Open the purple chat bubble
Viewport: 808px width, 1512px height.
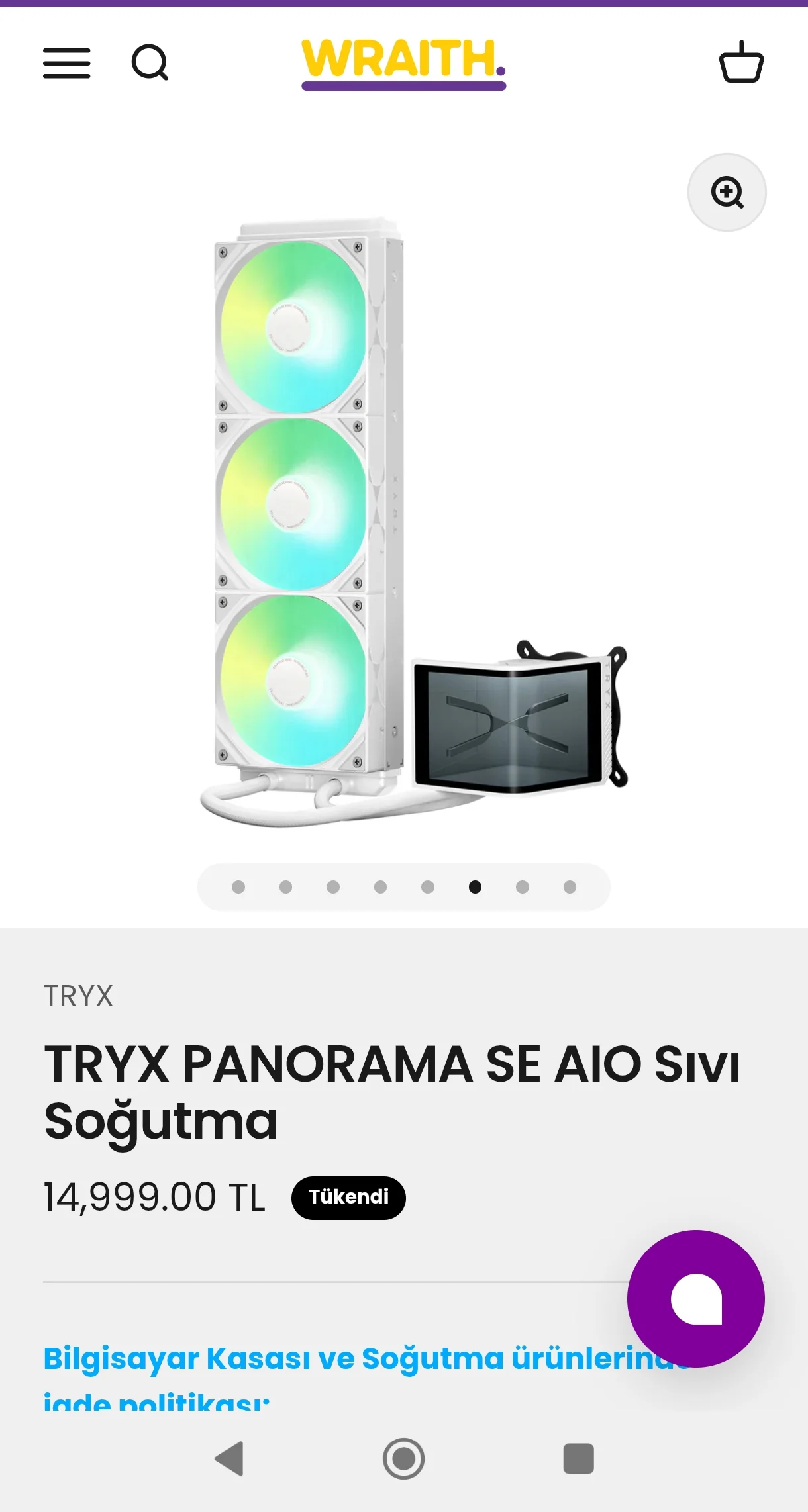coord(695,1299)
